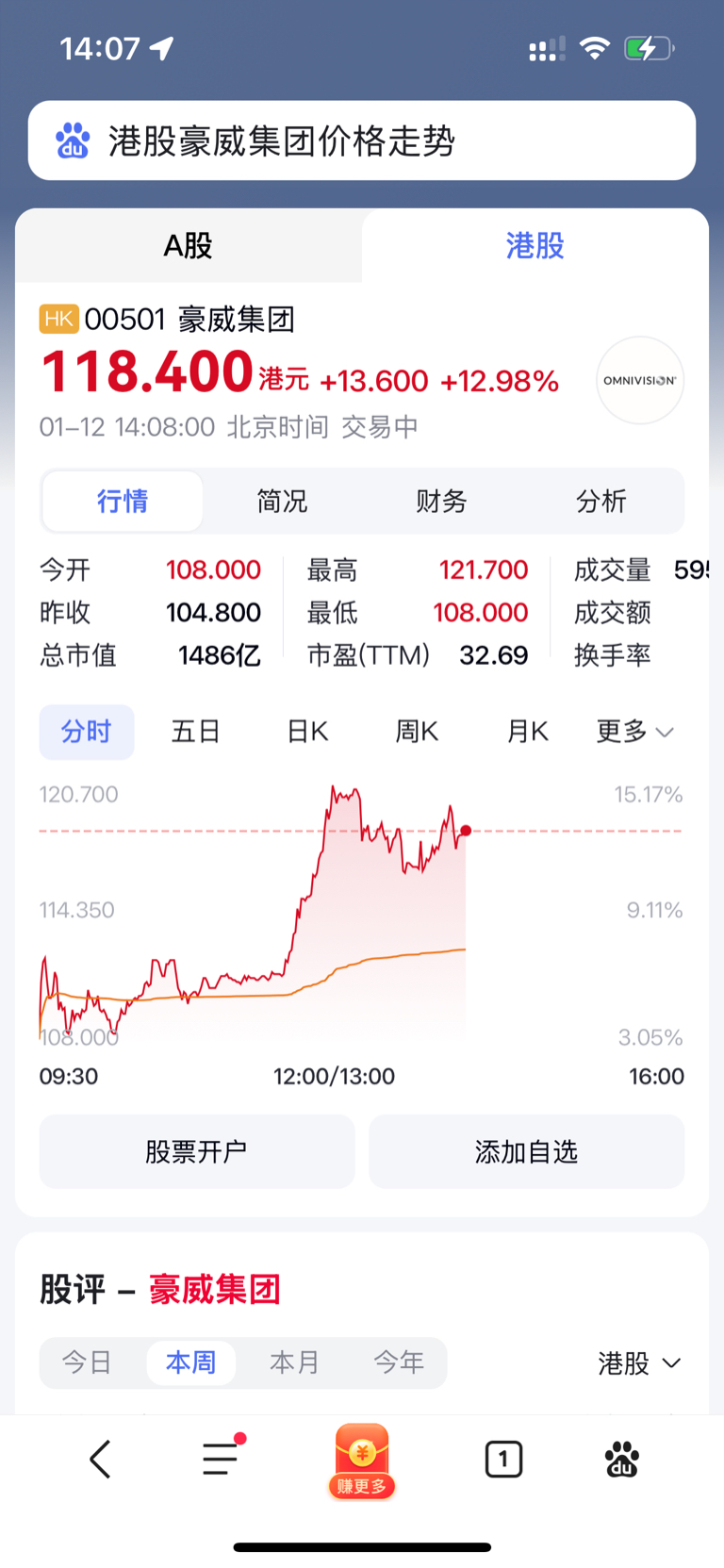
Task: Show the 五日 chart
Action: pos(196,732)
